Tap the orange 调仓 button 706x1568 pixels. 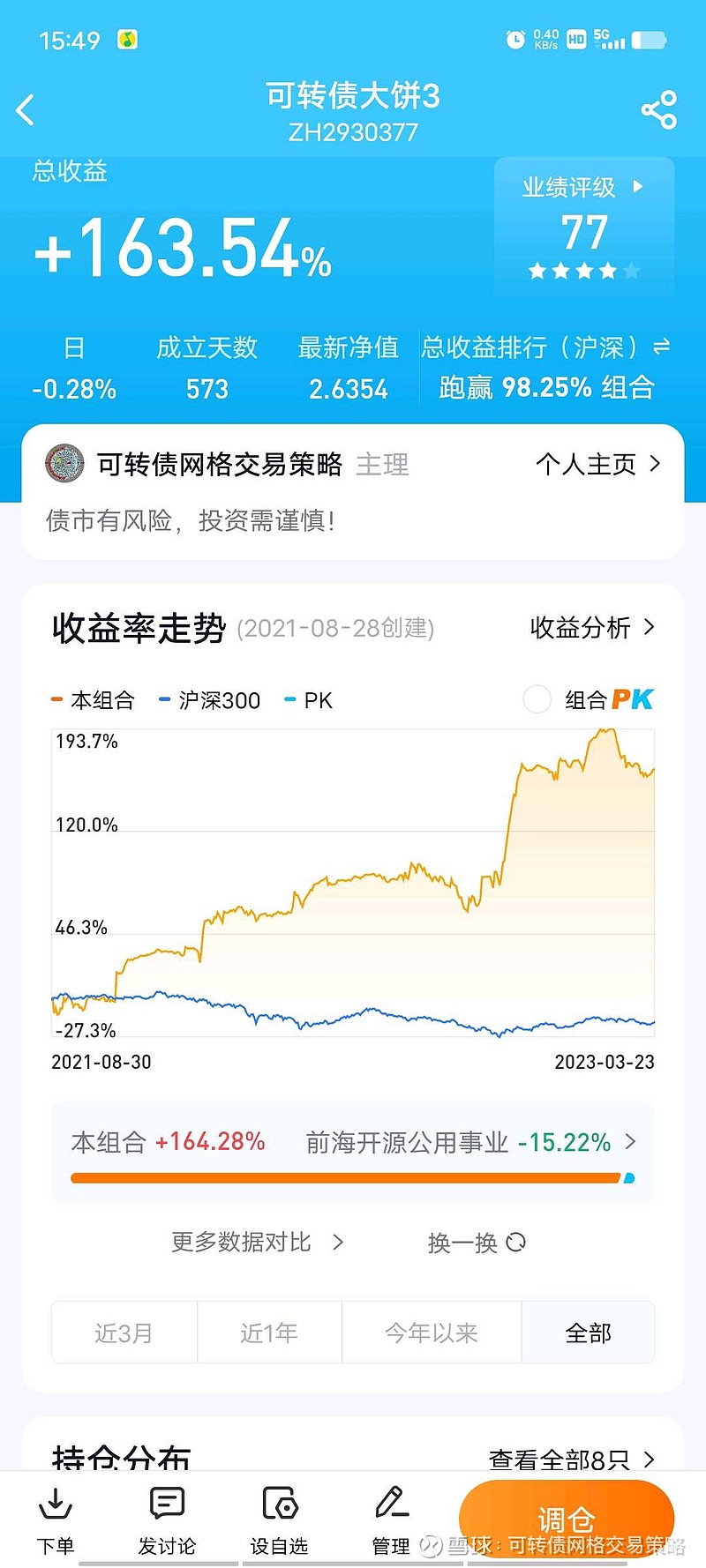tap(567, 1519)
